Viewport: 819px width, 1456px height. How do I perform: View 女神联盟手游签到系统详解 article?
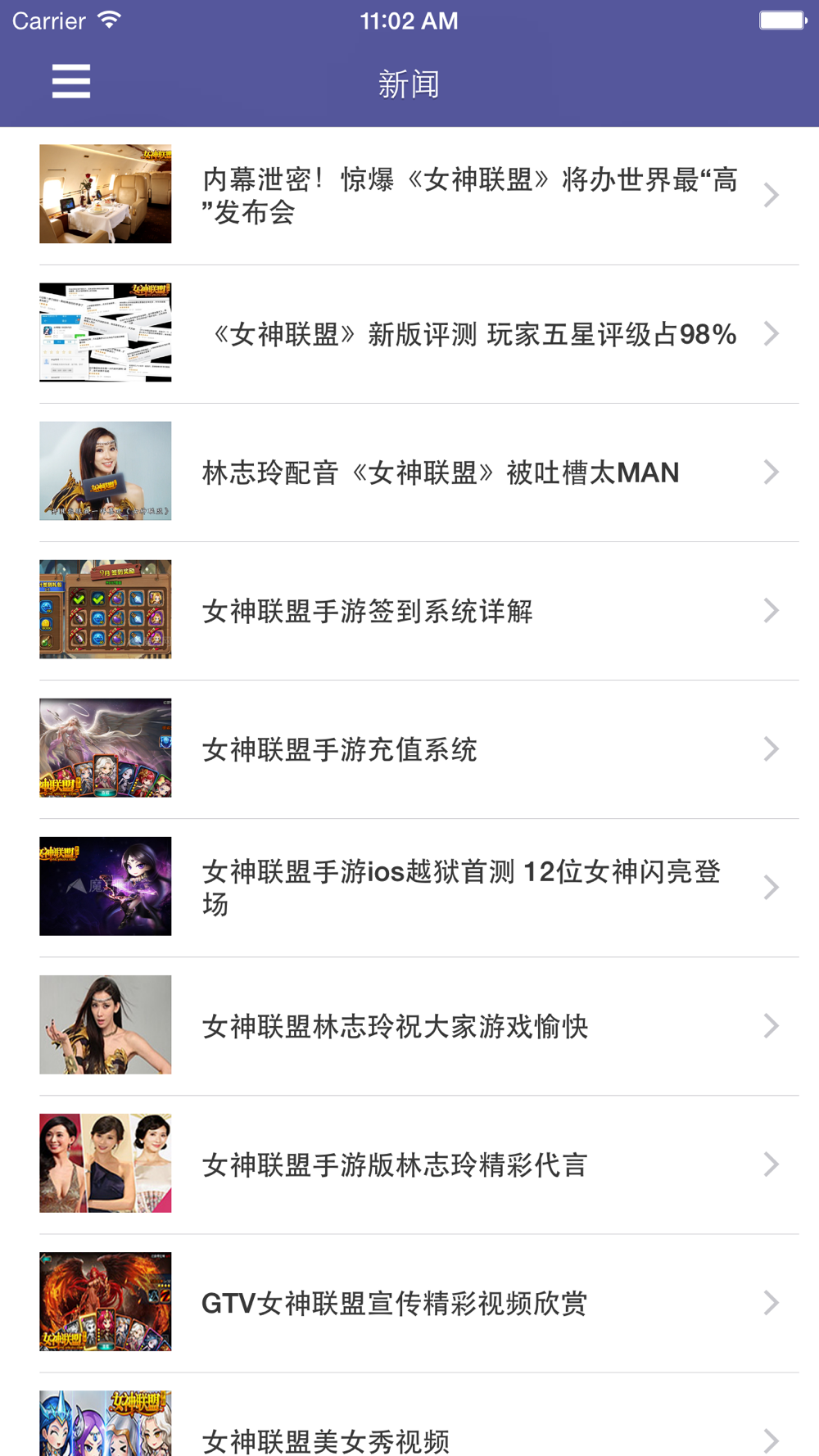tap(368, 611)
